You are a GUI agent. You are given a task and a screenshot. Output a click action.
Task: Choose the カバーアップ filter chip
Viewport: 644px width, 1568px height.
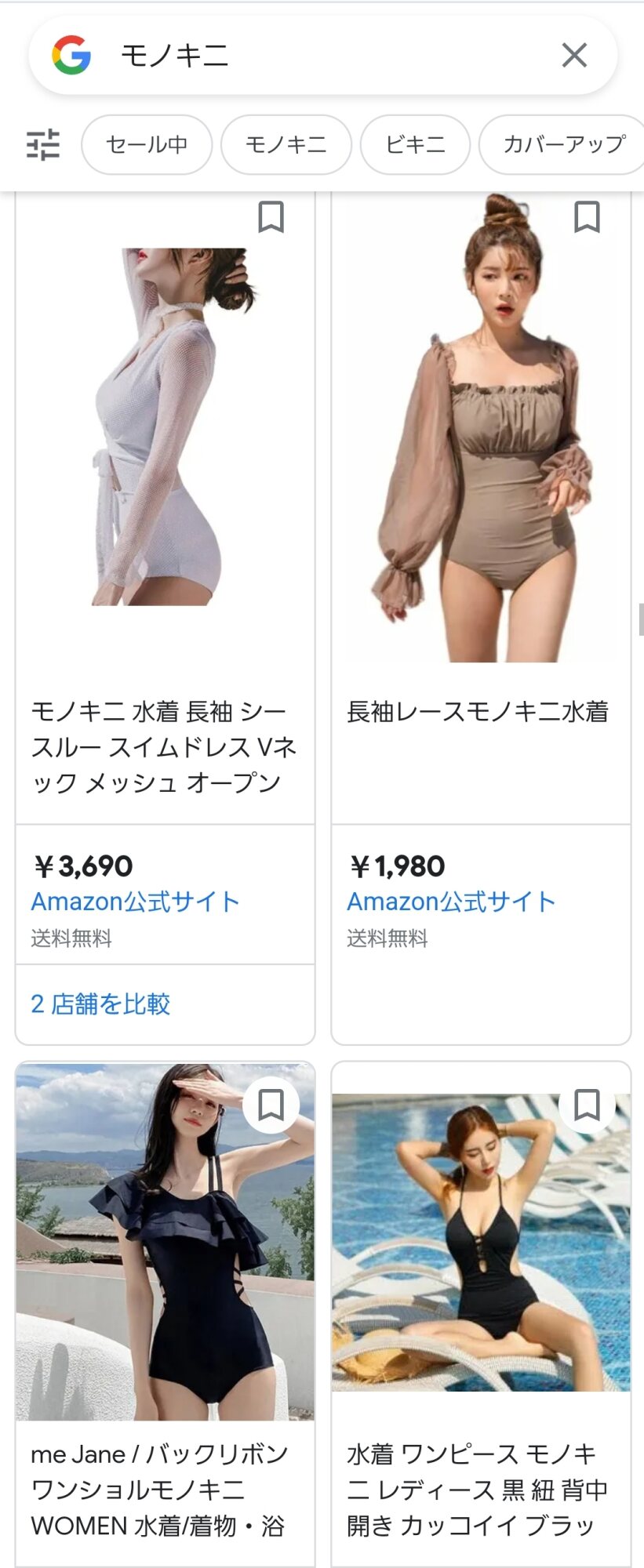[563, 144]
